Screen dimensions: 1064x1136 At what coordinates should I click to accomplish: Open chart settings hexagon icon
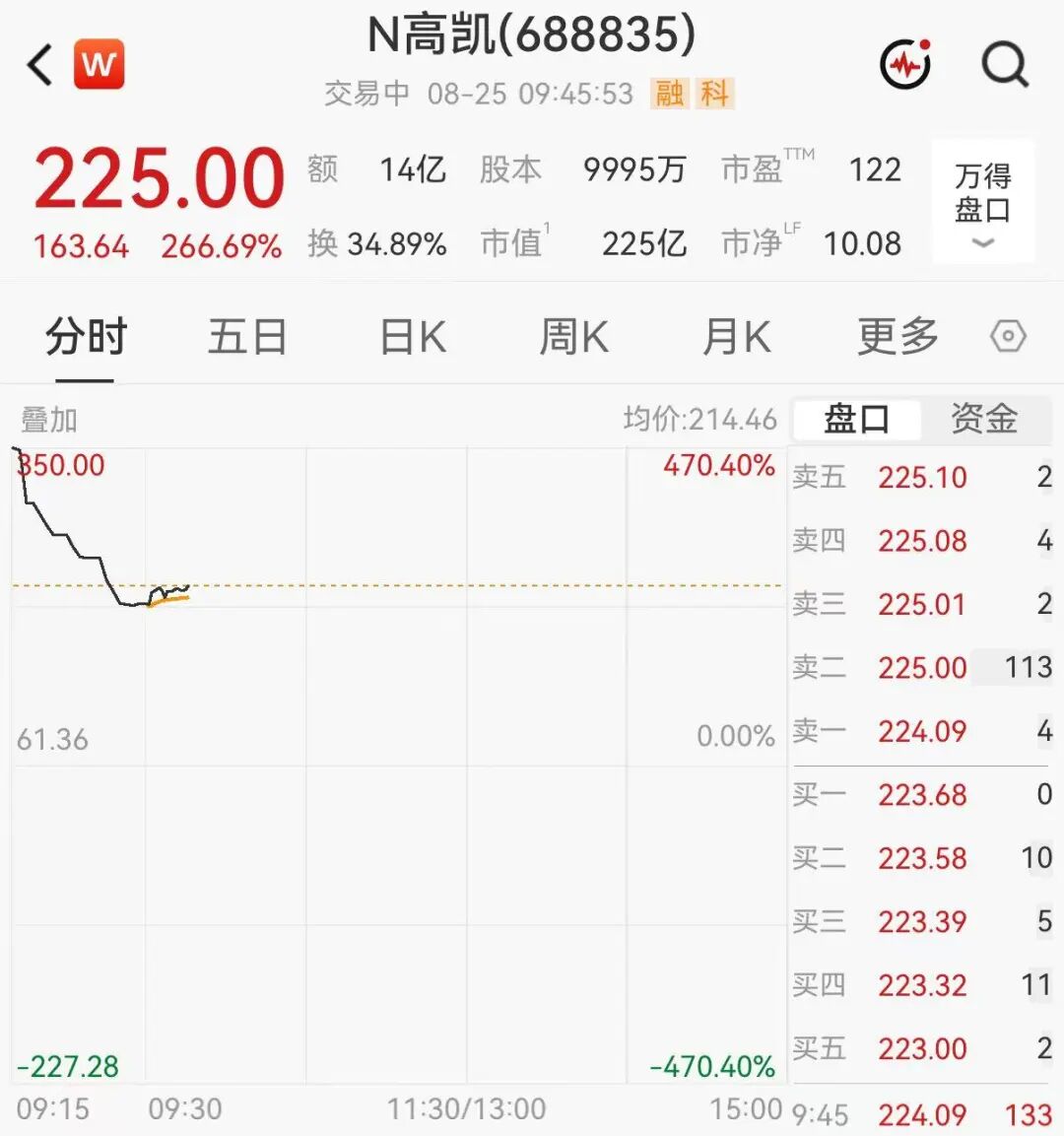pyautogui.click(x=1008, y=336)
